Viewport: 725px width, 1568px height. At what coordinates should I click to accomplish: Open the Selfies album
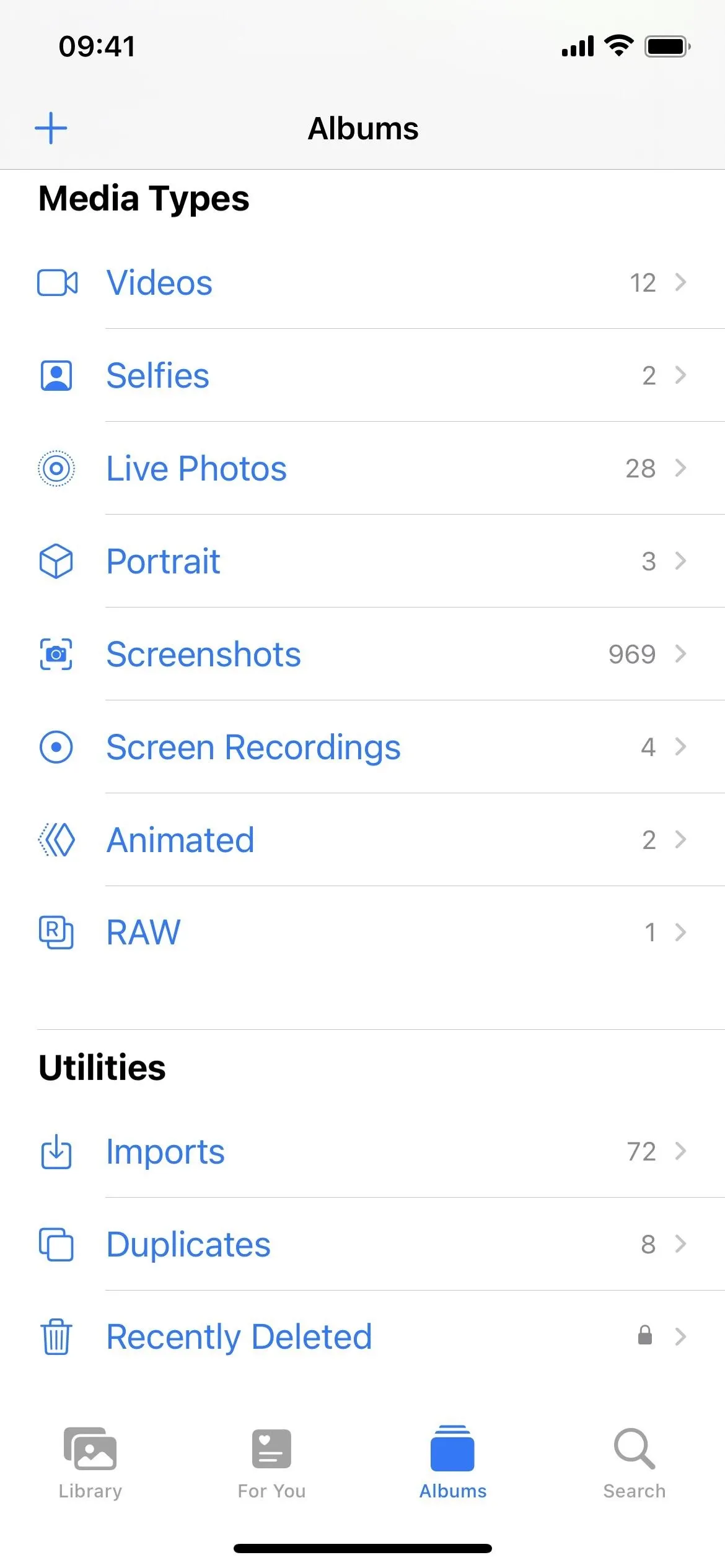coord(362,375)
